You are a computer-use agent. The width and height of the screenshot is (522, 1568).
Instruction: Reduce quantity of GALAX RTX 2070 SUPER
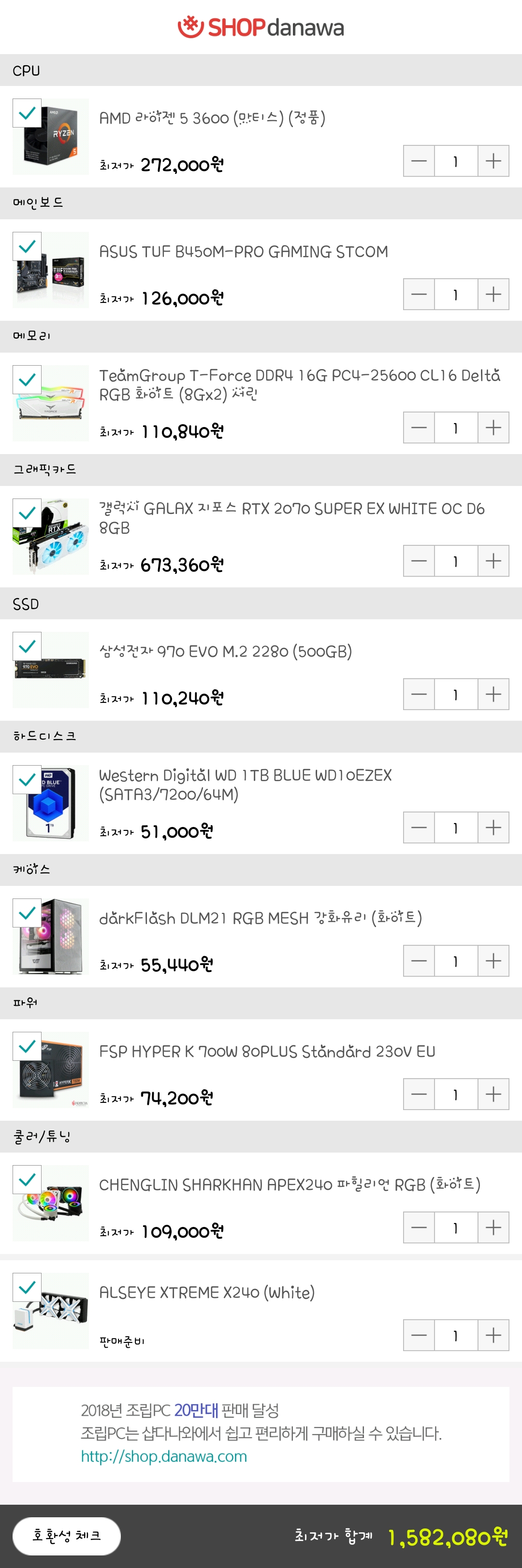pos(419,561)
